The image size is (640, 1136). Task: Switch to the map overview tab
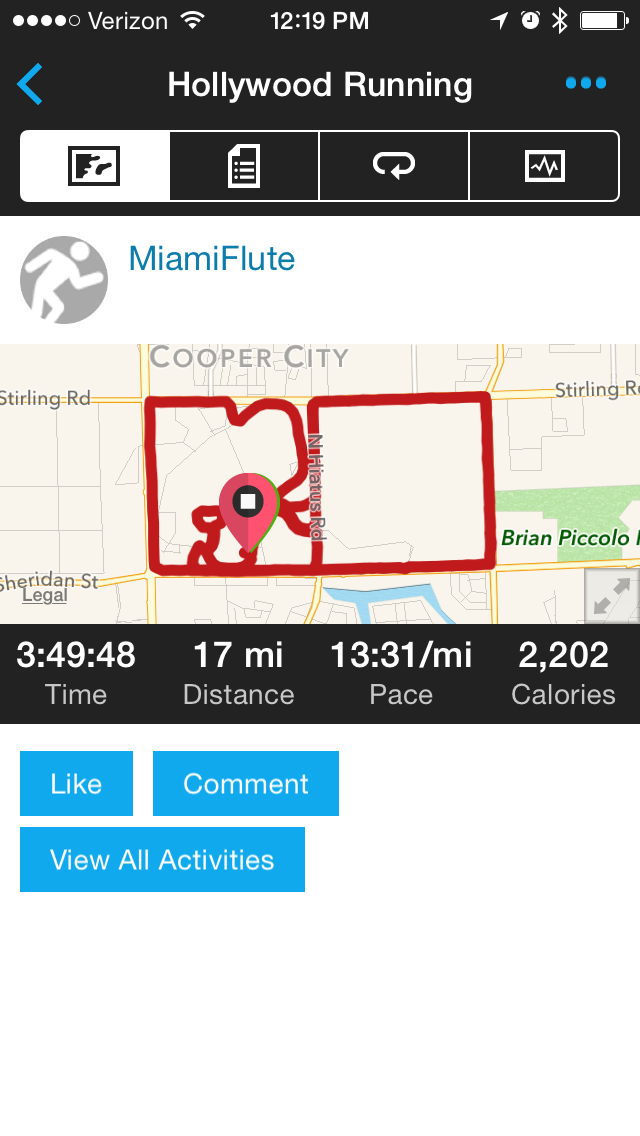click(95, 166)
